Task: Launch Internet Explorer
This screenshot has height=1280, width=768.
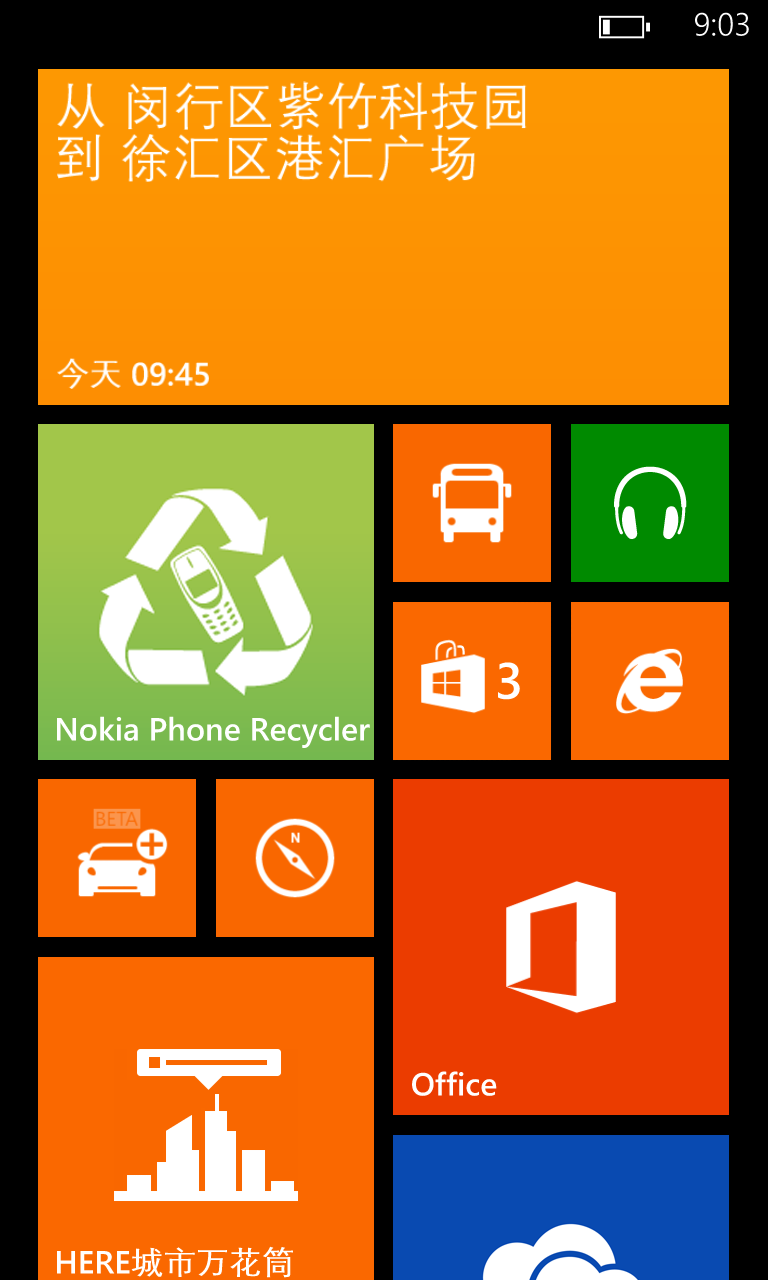Action: 650,681
